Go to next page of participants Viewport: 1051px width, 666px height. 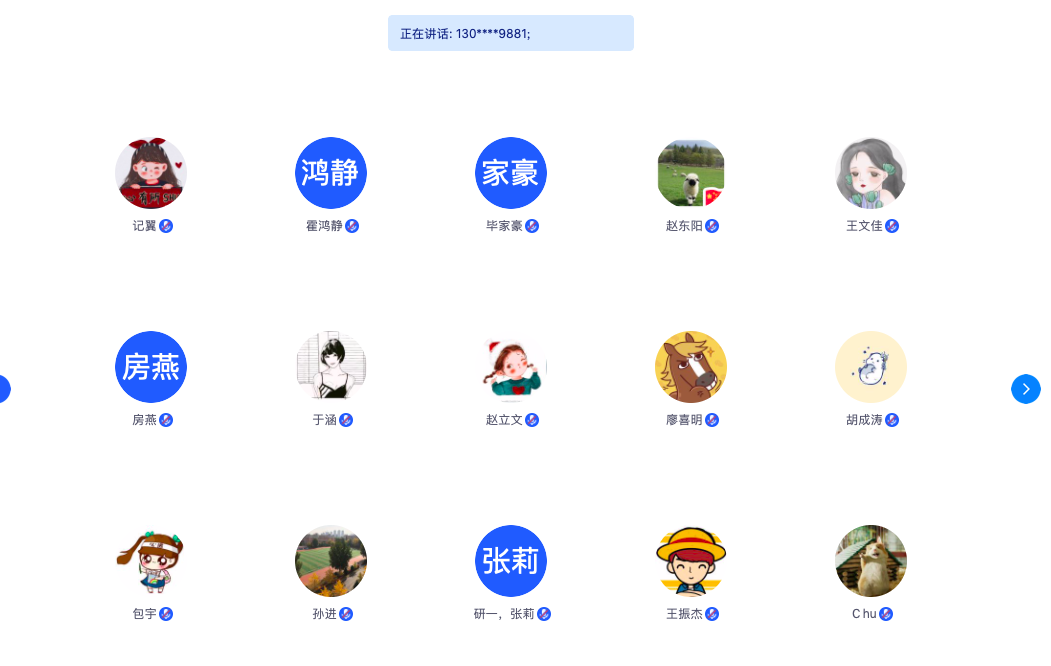pyautogui.click(x=1026, y=389)
